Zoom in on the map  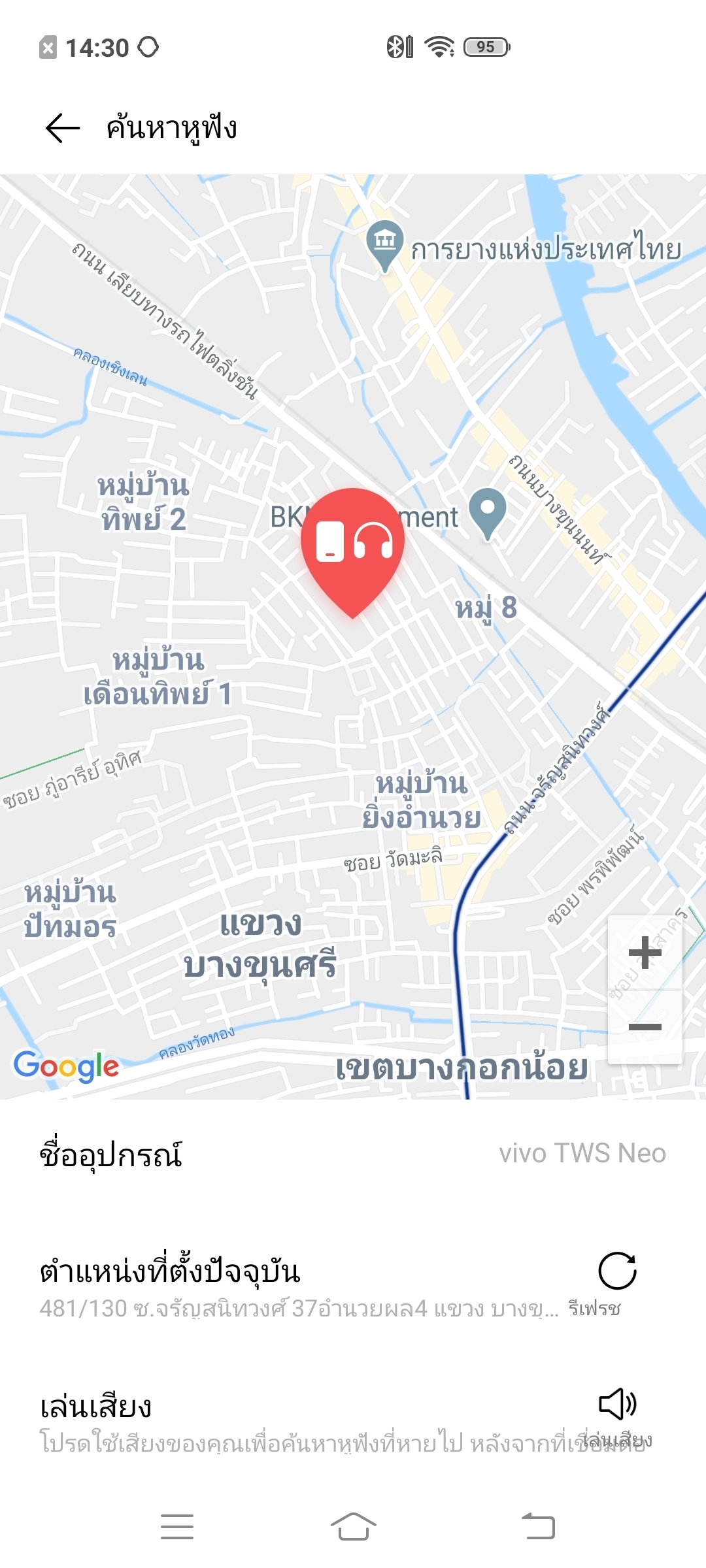(645, 953)
